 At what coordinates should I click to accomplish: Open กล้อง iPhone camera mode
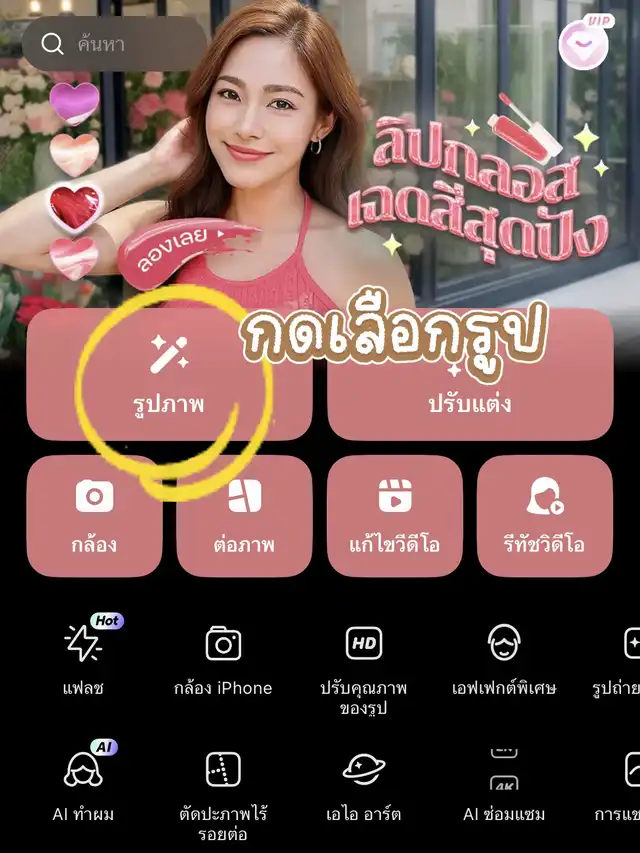coord(223,655)
